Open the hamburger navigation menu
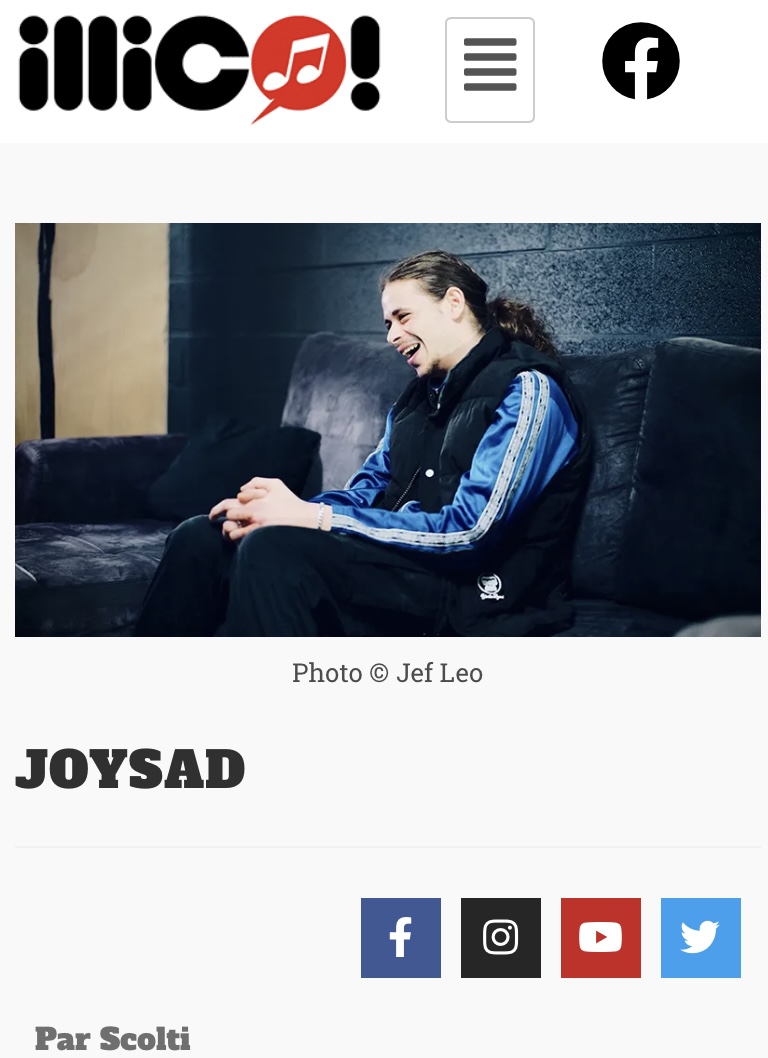 [489, 70]
